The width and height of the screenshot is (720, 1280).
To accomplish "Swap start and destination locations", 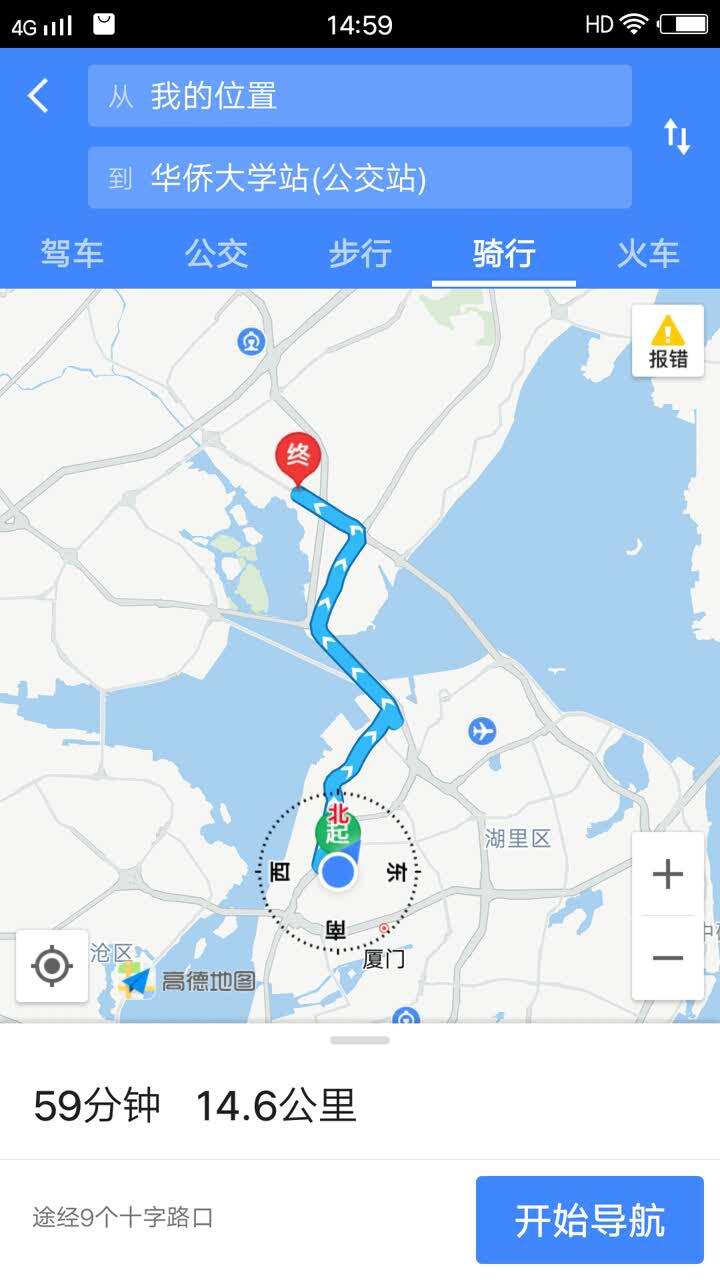I will coord(677,136).
